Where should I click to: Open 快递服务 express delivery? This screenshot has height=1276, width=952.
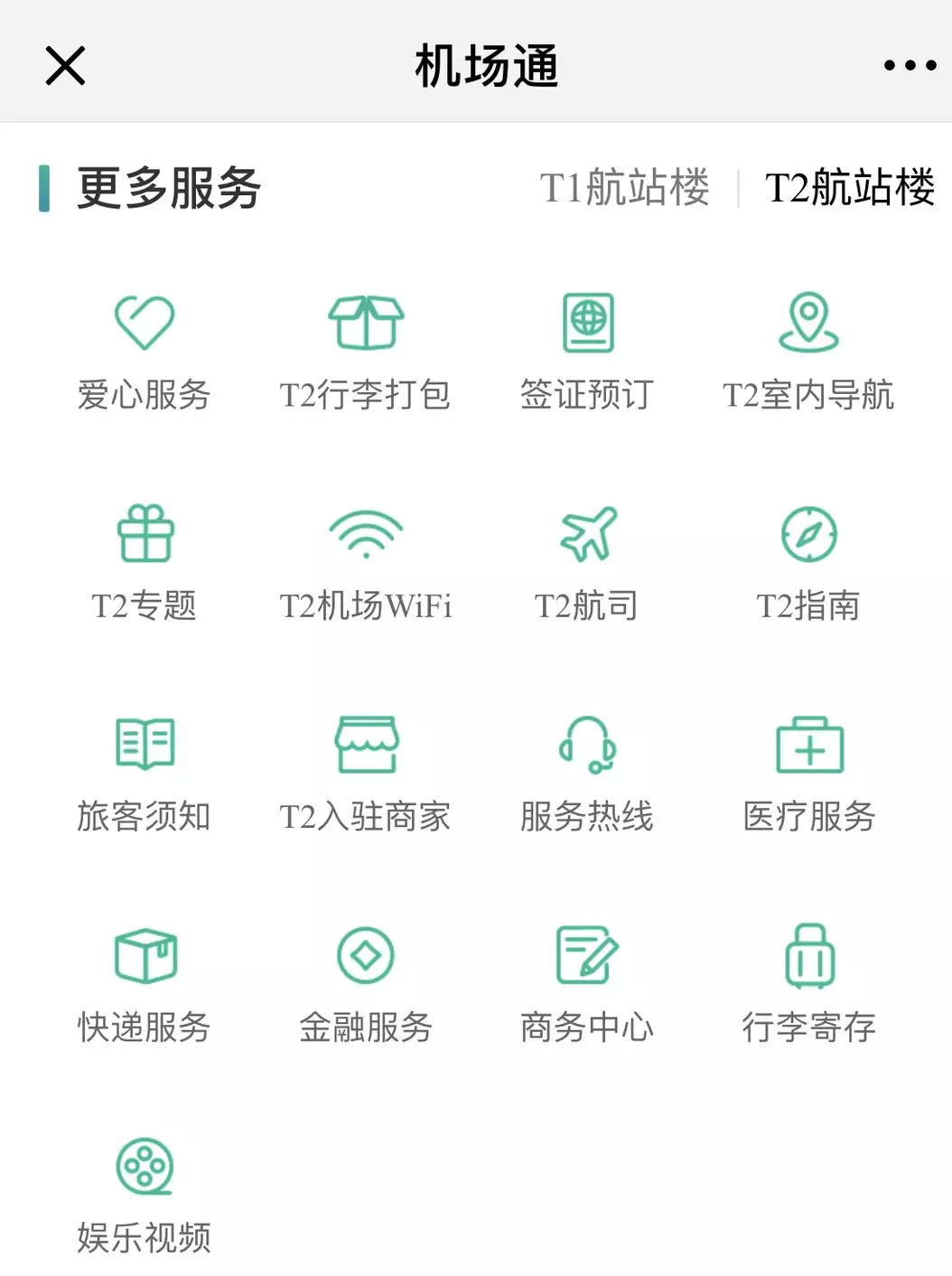[145, 985]
